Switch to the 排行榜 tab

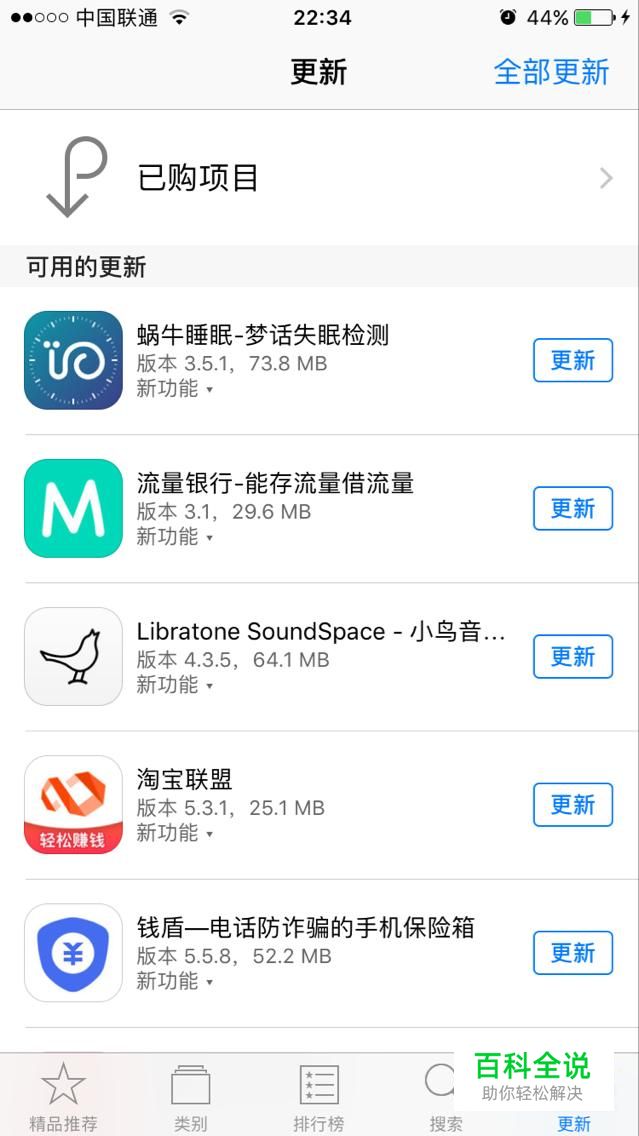(x=318, y=1095)
